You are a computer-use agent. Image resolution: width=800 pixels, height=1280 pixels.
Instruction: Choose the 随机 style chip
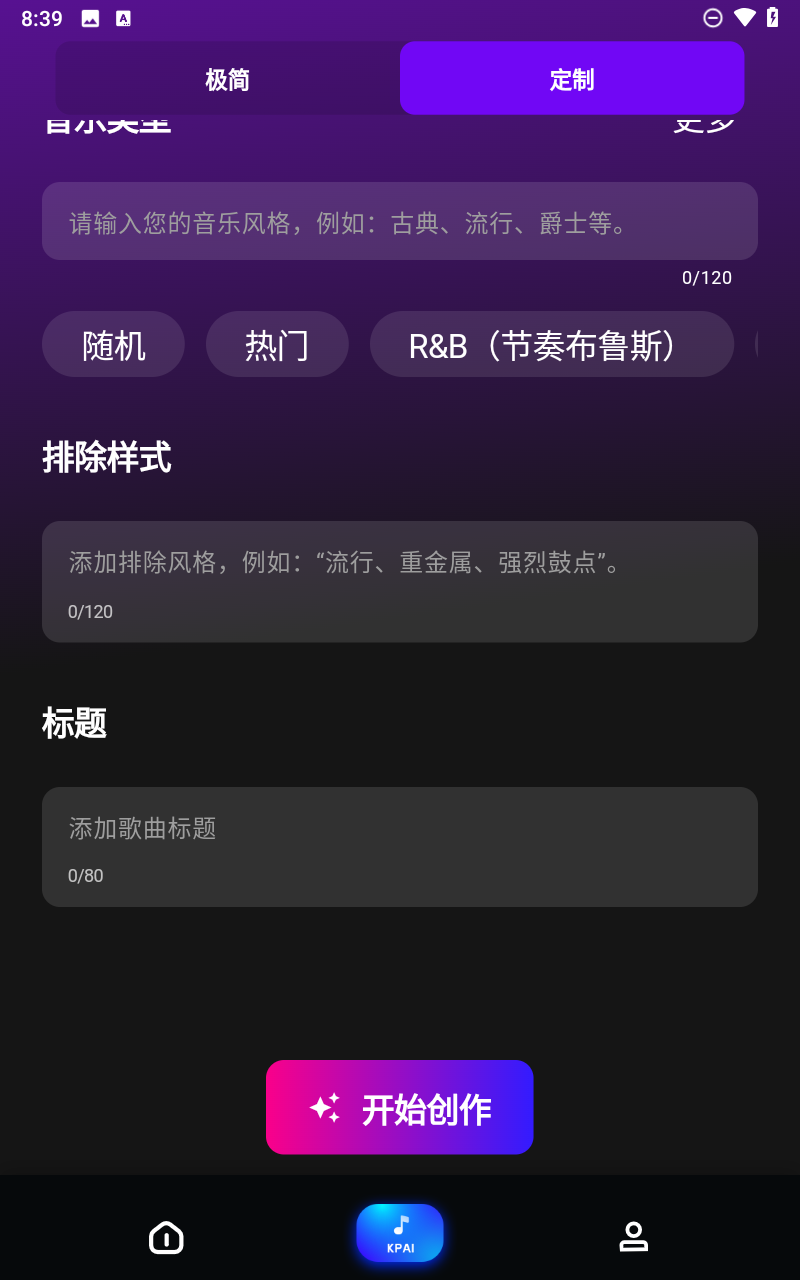pyautogui.click(x=113, y=344)
